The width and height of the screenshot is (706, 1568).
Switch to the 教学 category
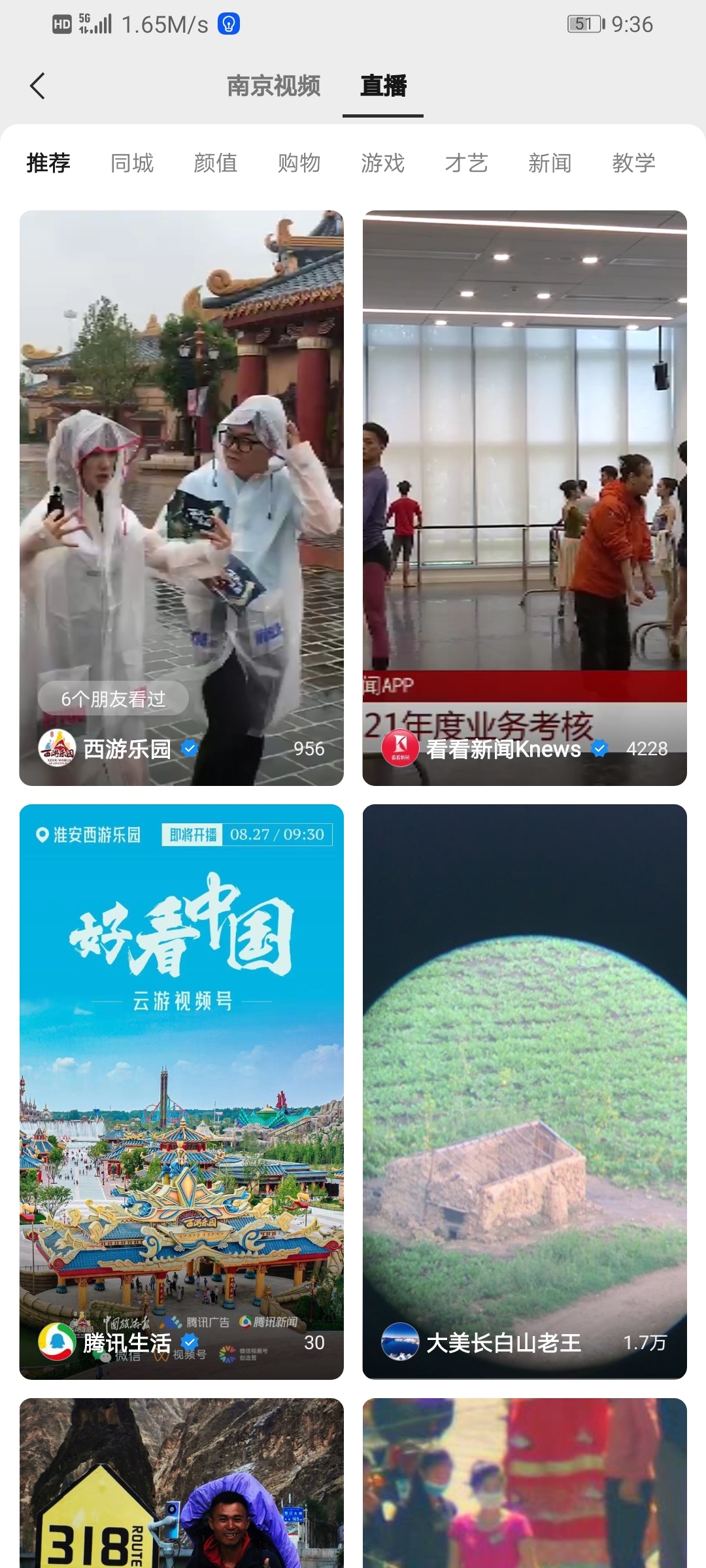click(x=633, y=163)
